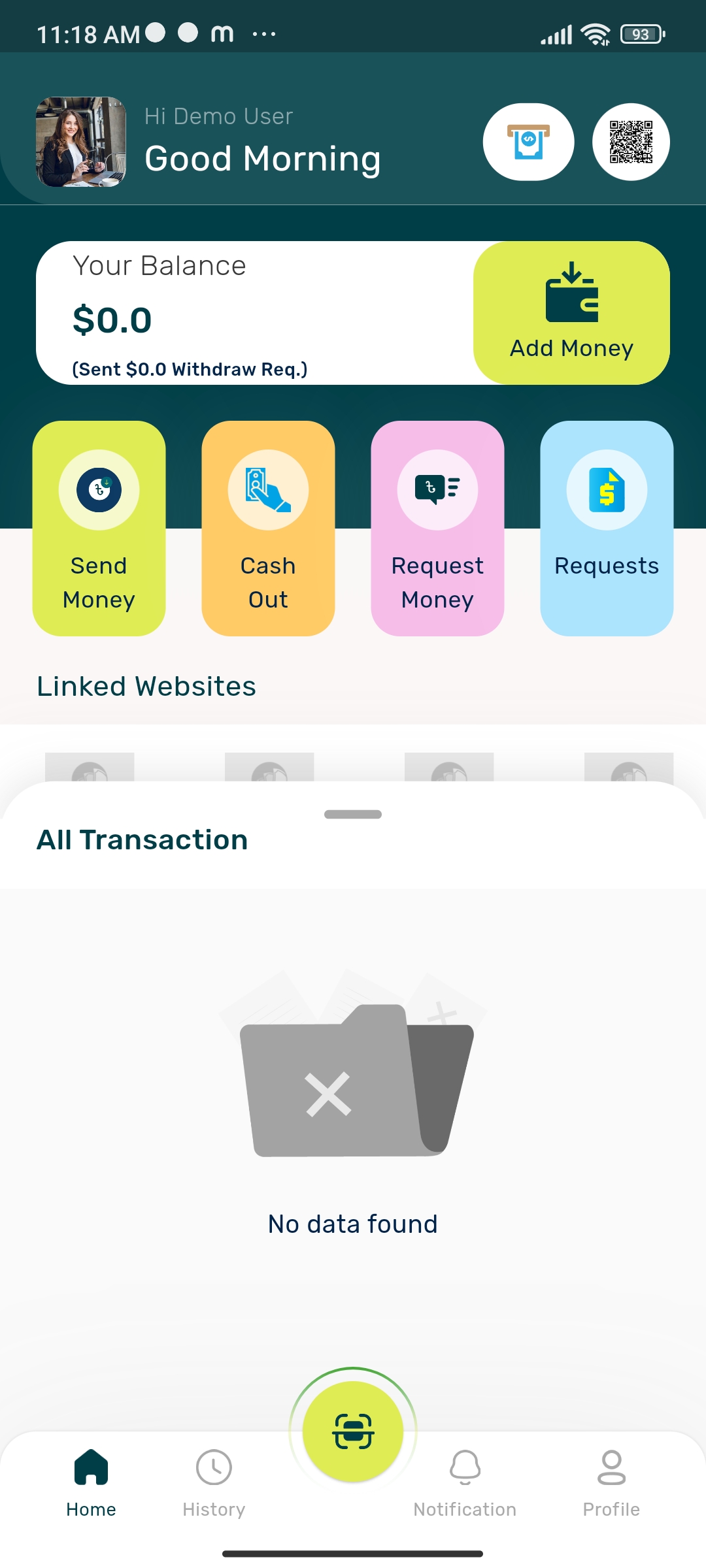The image size is (706, 1568).
Task: Launch the scan button in bottom bar
Action: [x=353, y=1431]
